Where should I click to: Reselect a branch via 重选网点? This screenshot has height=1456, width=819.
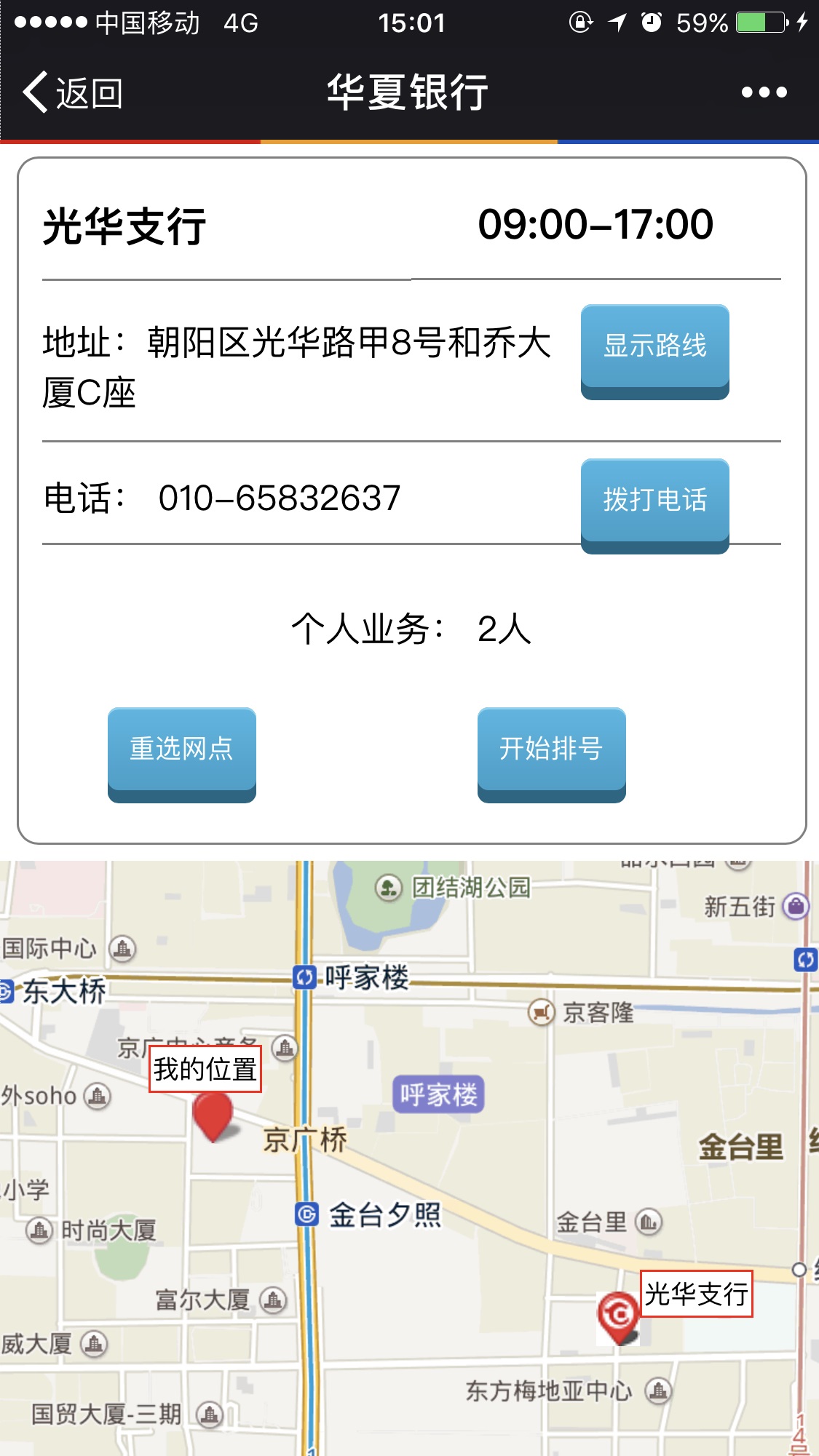(x=182, y=749)
